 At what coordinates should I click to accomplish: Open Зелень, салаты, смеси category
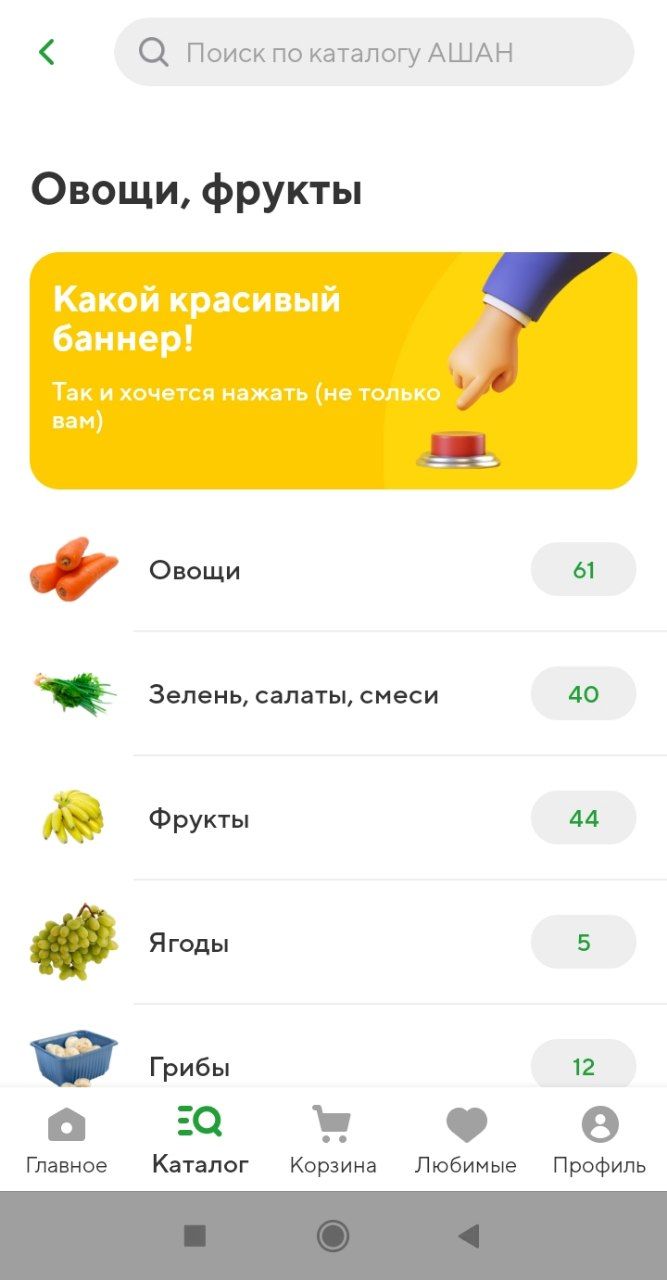[x=333, y=694]
